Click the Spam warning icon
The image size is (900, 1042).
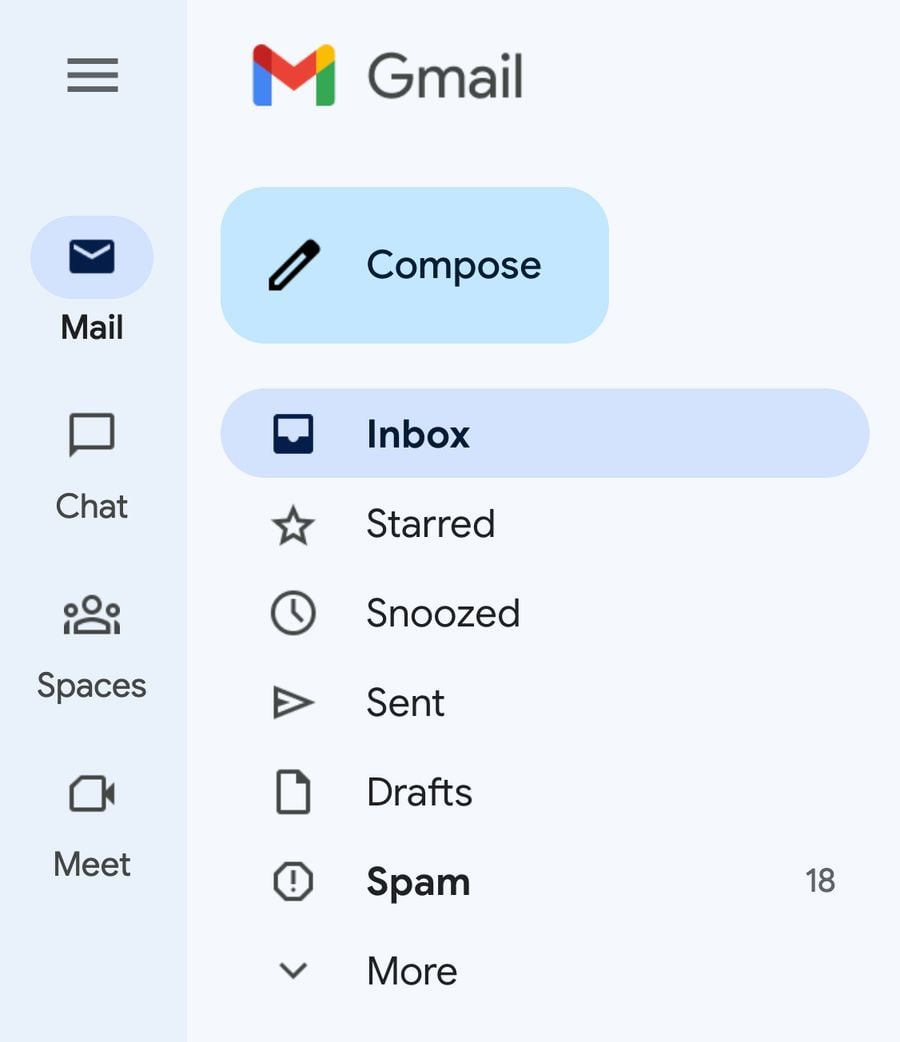tap(292, 881)
